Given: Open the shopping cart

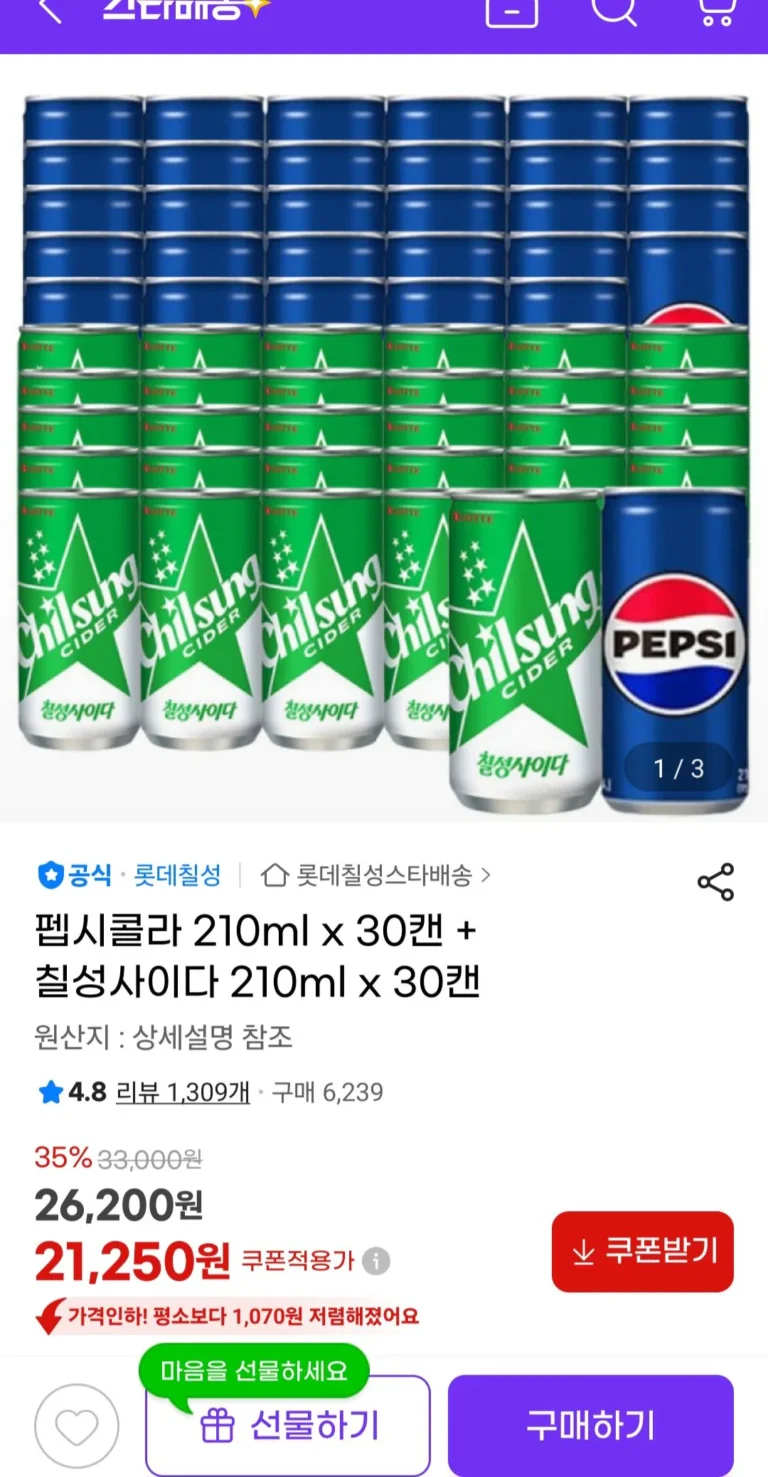Looking at the screenshot, I should (715, 10).
